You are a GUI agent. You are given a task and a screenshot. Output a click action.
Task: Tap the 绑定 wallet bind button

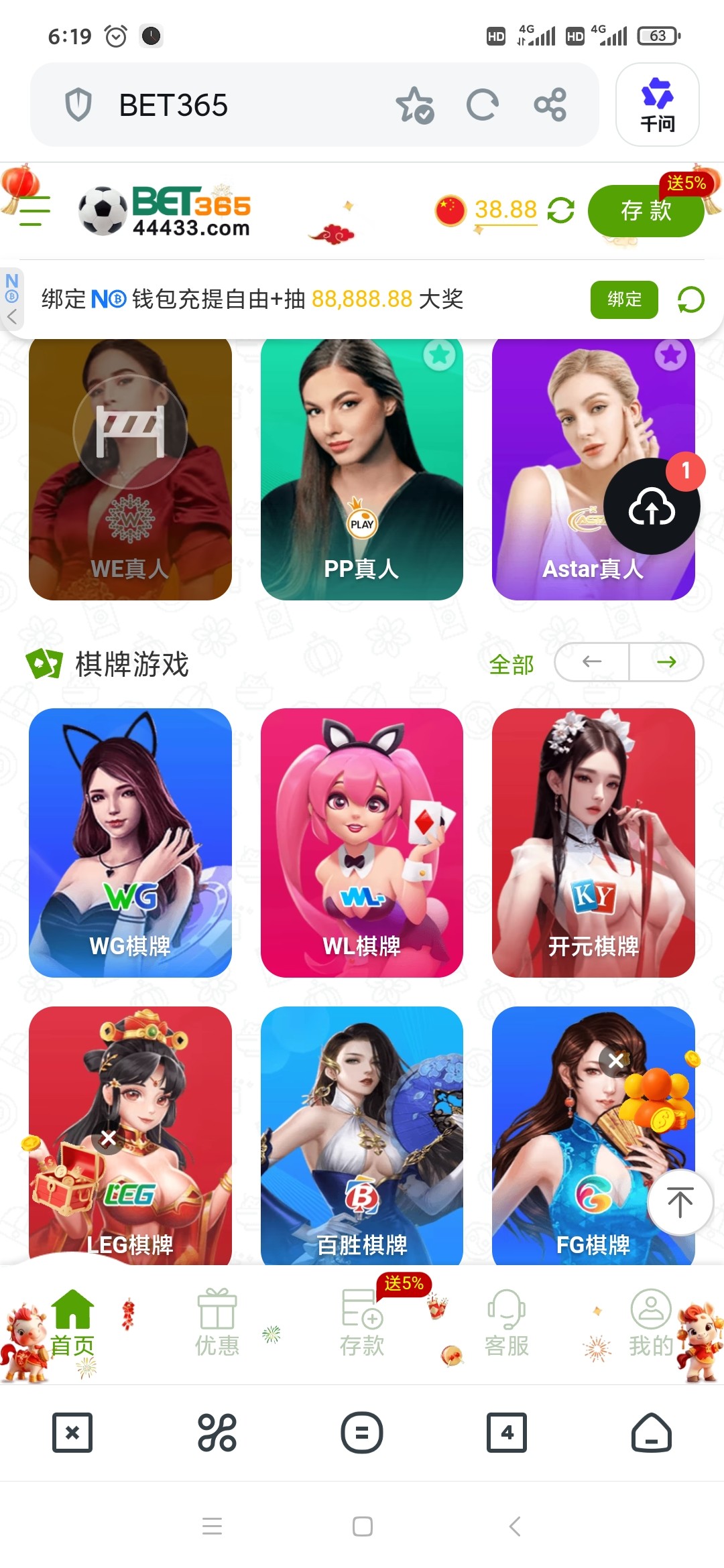click(x=623, y=300)
